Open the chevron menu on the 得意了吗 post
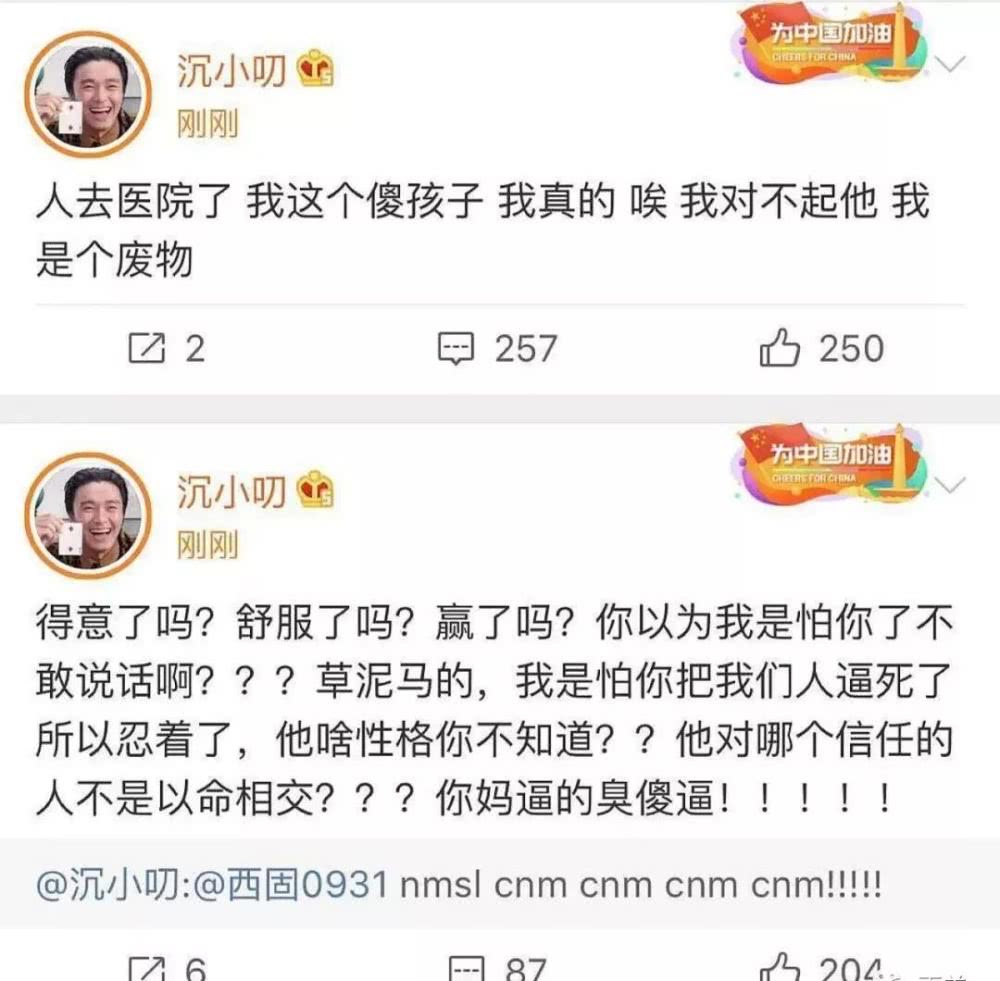 coord(955,487)
